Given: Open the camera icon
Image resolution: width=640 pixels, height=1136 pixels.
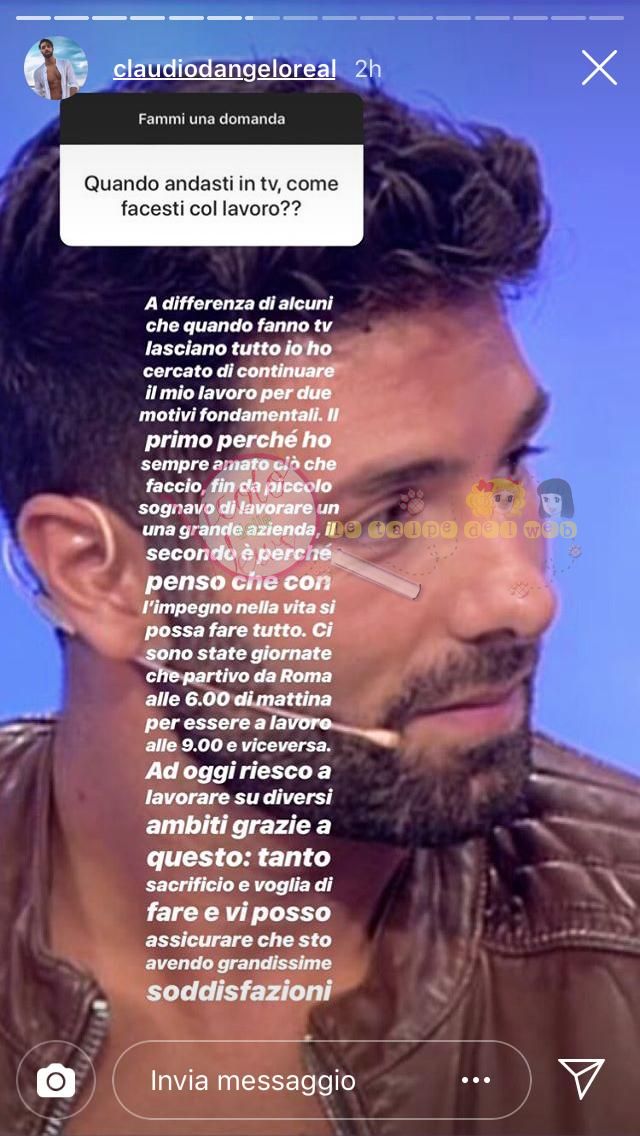Looking at the screenshot, I should (56, 1080).
